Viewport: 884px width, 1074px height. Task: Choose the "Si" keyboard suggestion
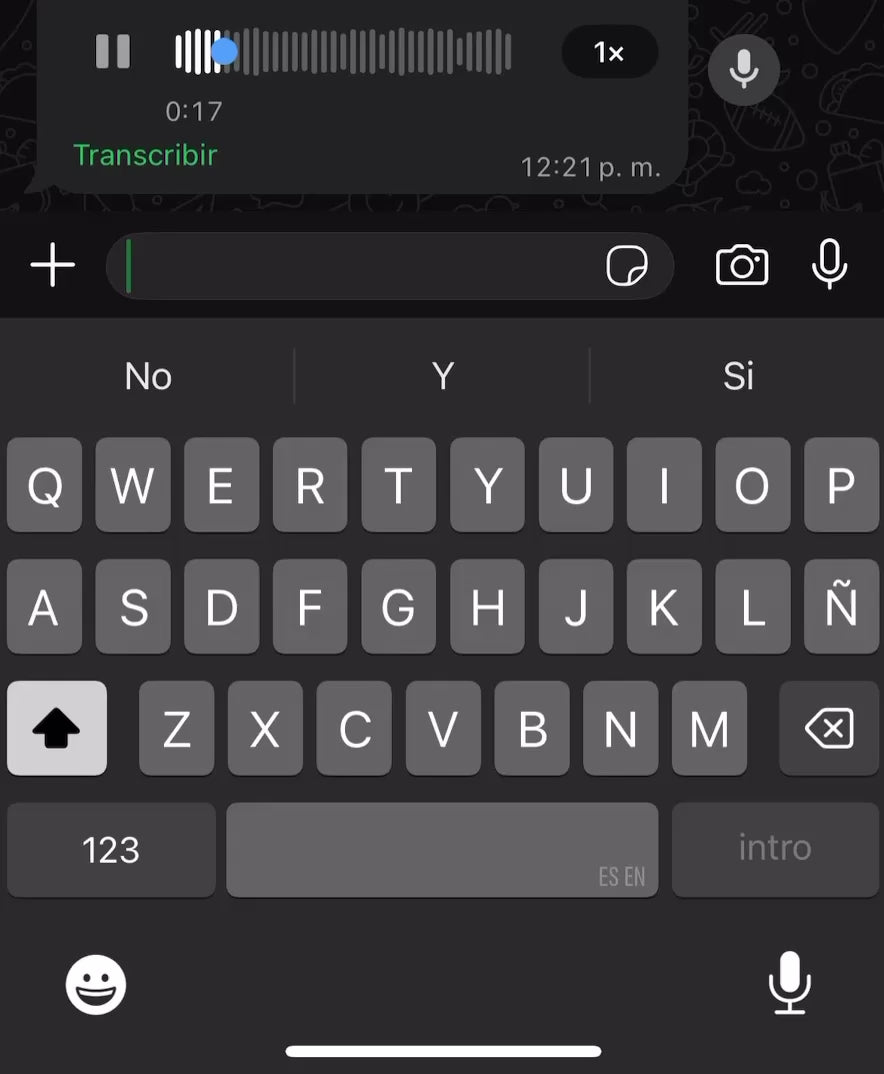coord(738,376)
